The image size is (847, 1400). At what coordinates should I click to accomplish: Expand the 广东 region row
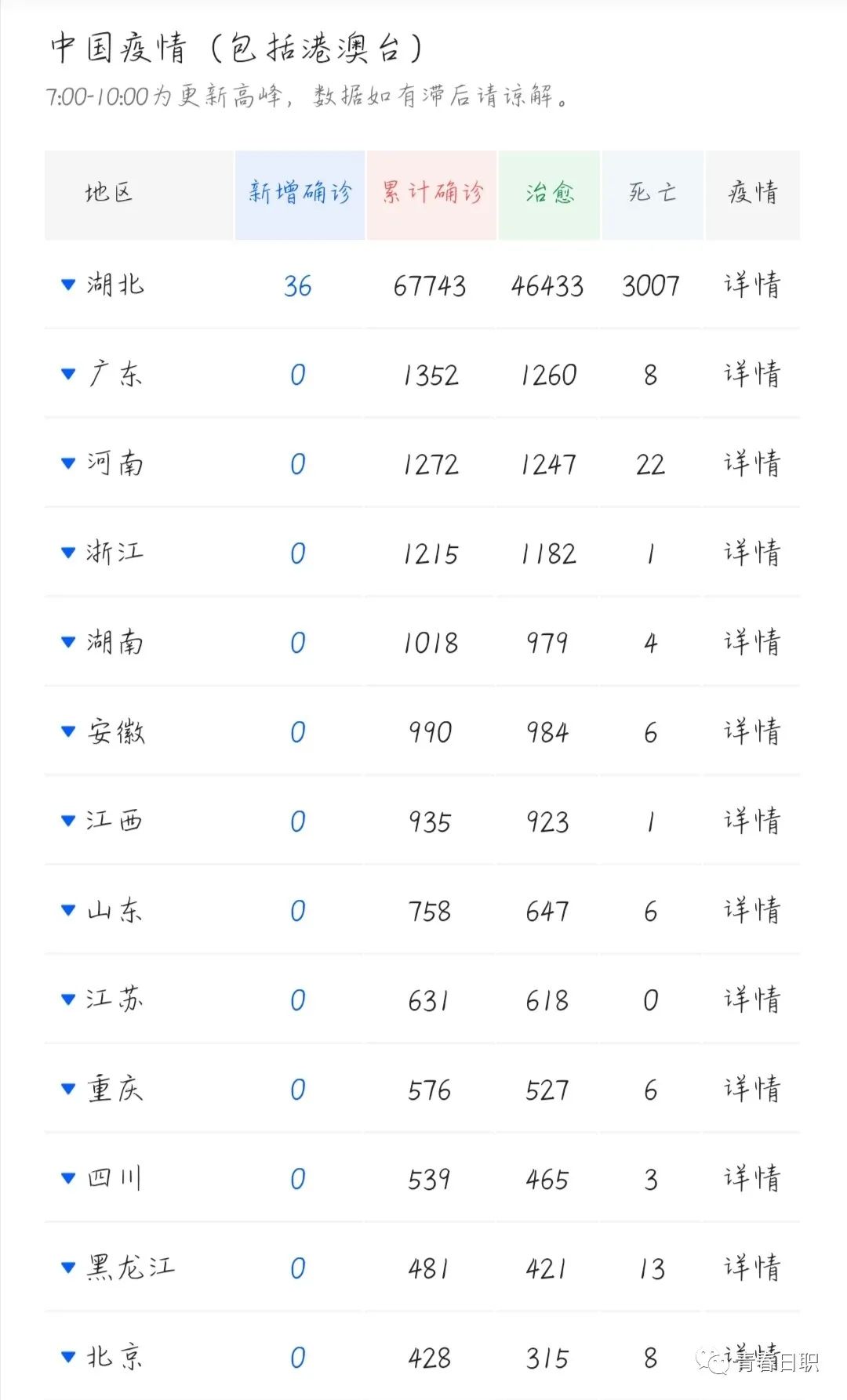69,374
